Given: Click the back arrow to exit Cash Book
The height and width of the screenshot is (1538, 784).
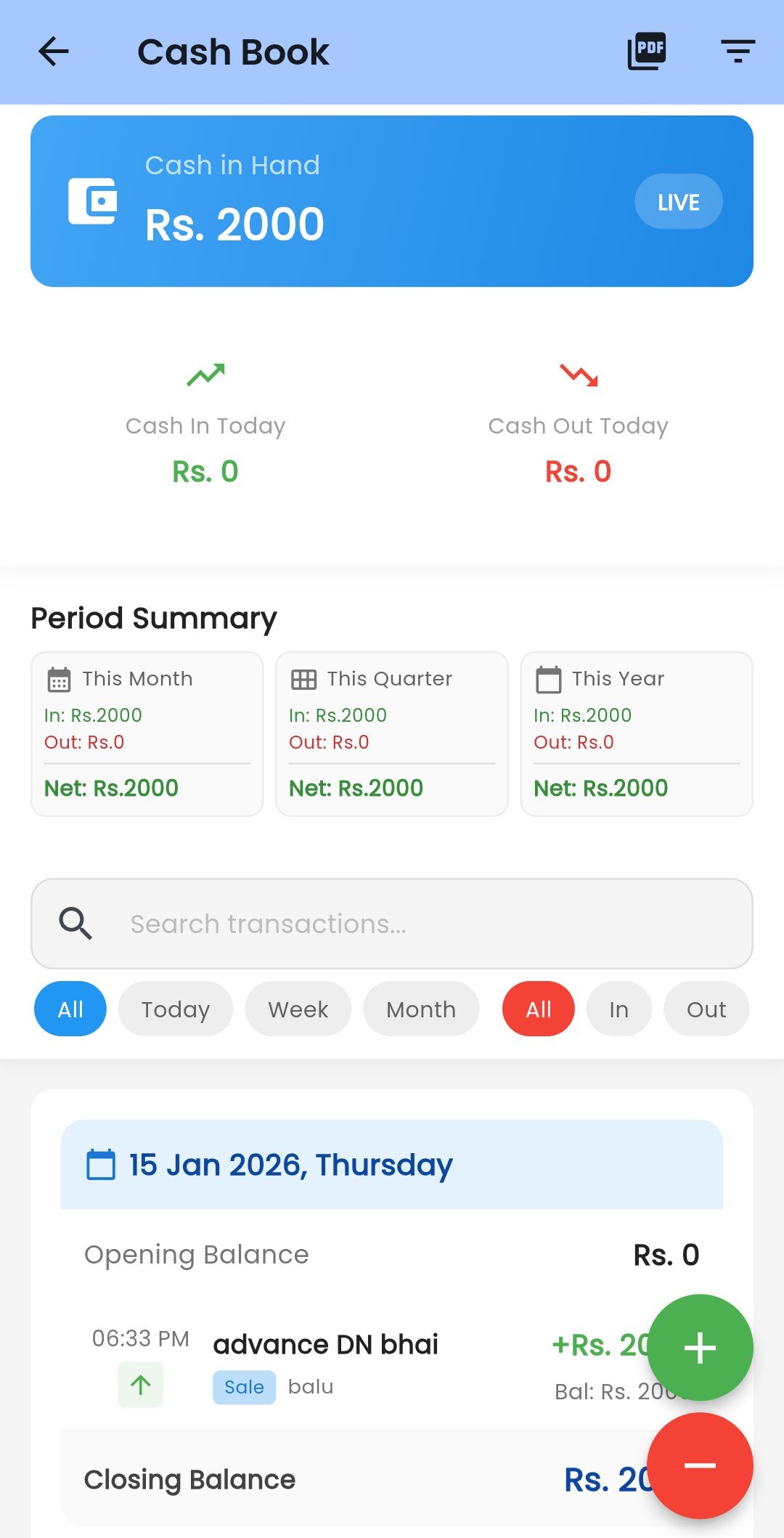Looking at the screenshot, I should (x=53, y=51).
